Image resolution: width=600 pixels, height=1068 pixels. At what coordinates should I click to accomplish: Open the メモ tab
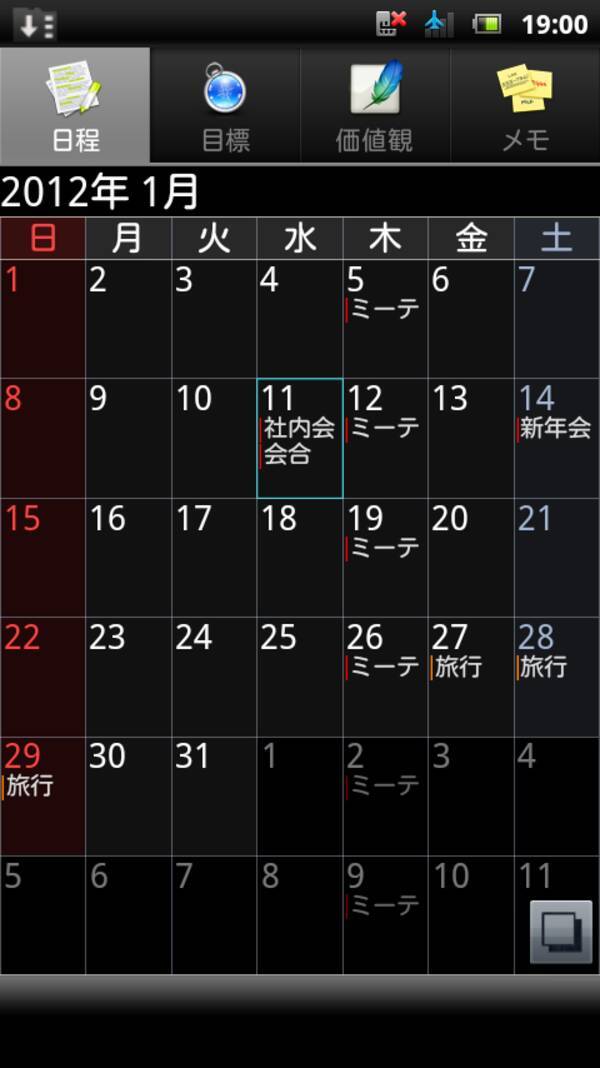(x=525, y=106)
